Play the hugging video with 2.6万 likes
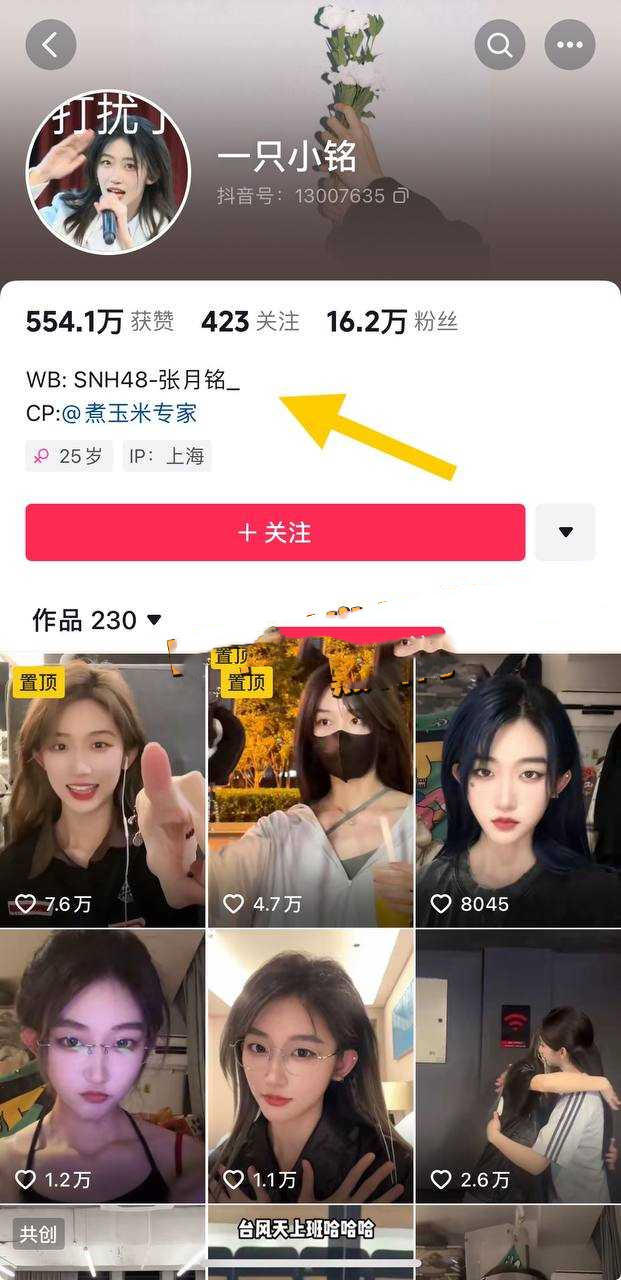This screenshot has width=621, height=1280. point(517,1065)
